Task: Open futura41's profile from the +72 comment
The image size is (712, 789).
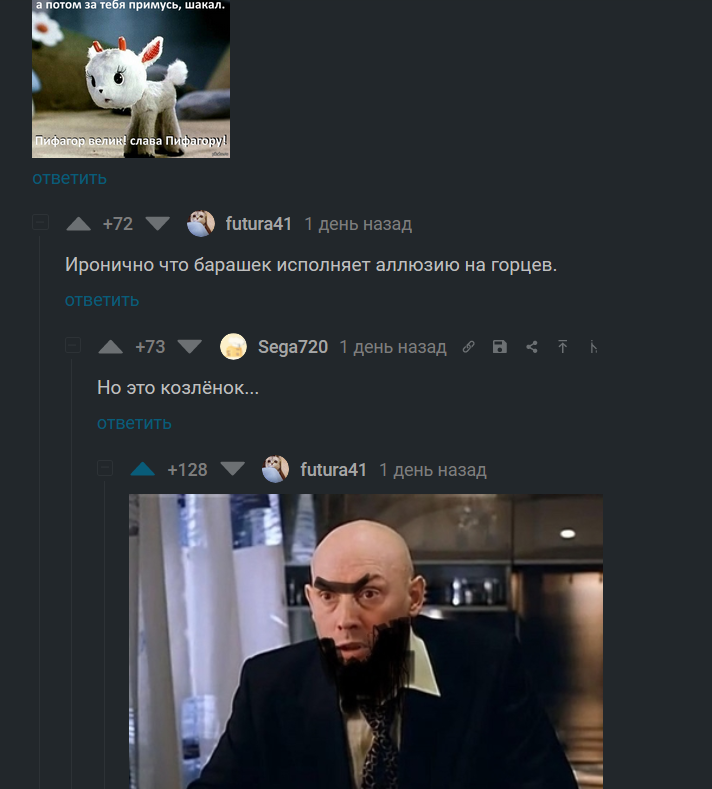Action: [258, 224]
